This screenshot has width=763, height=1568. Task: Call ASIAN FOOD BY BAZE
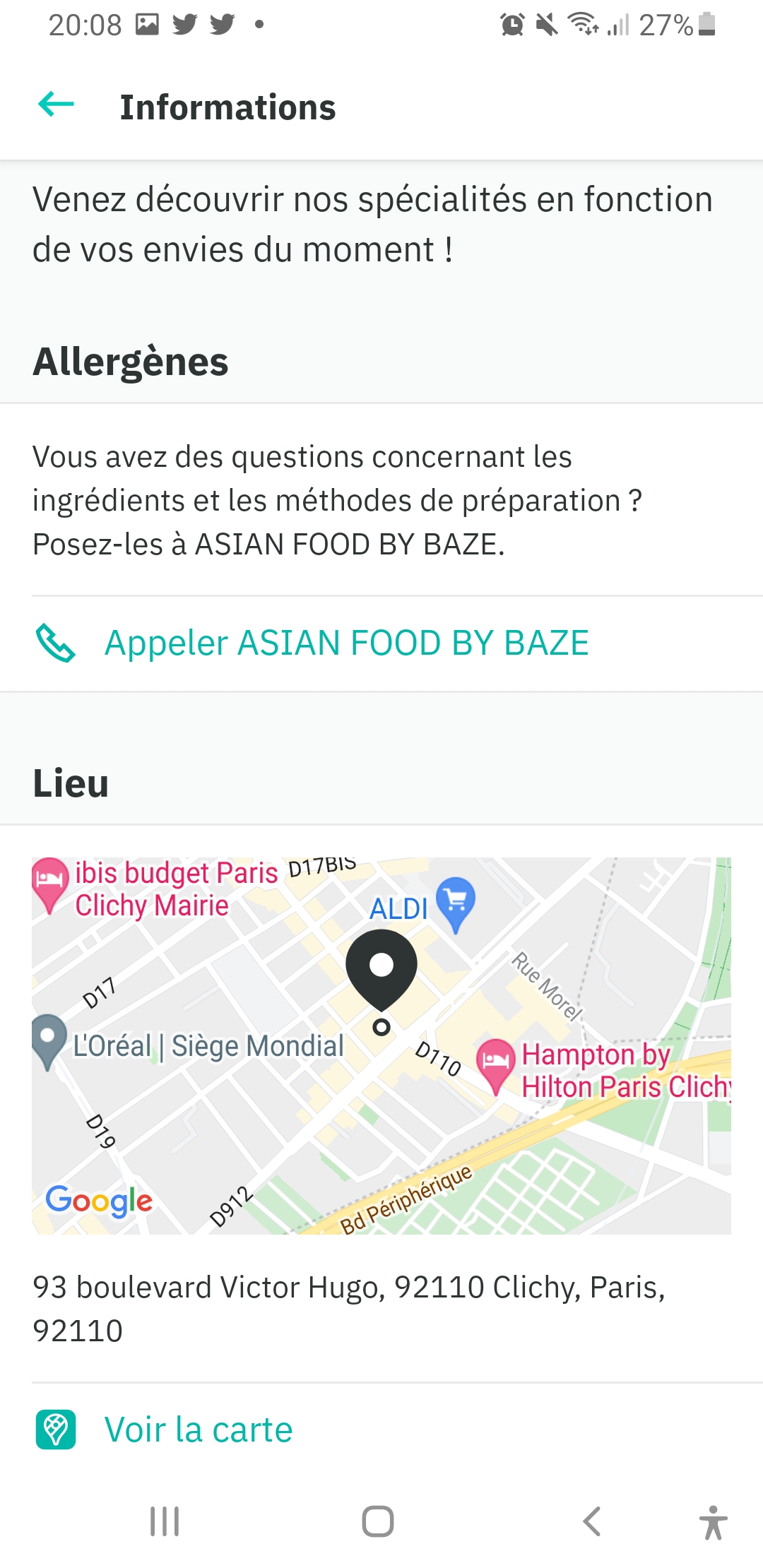(x=345, y=643)
